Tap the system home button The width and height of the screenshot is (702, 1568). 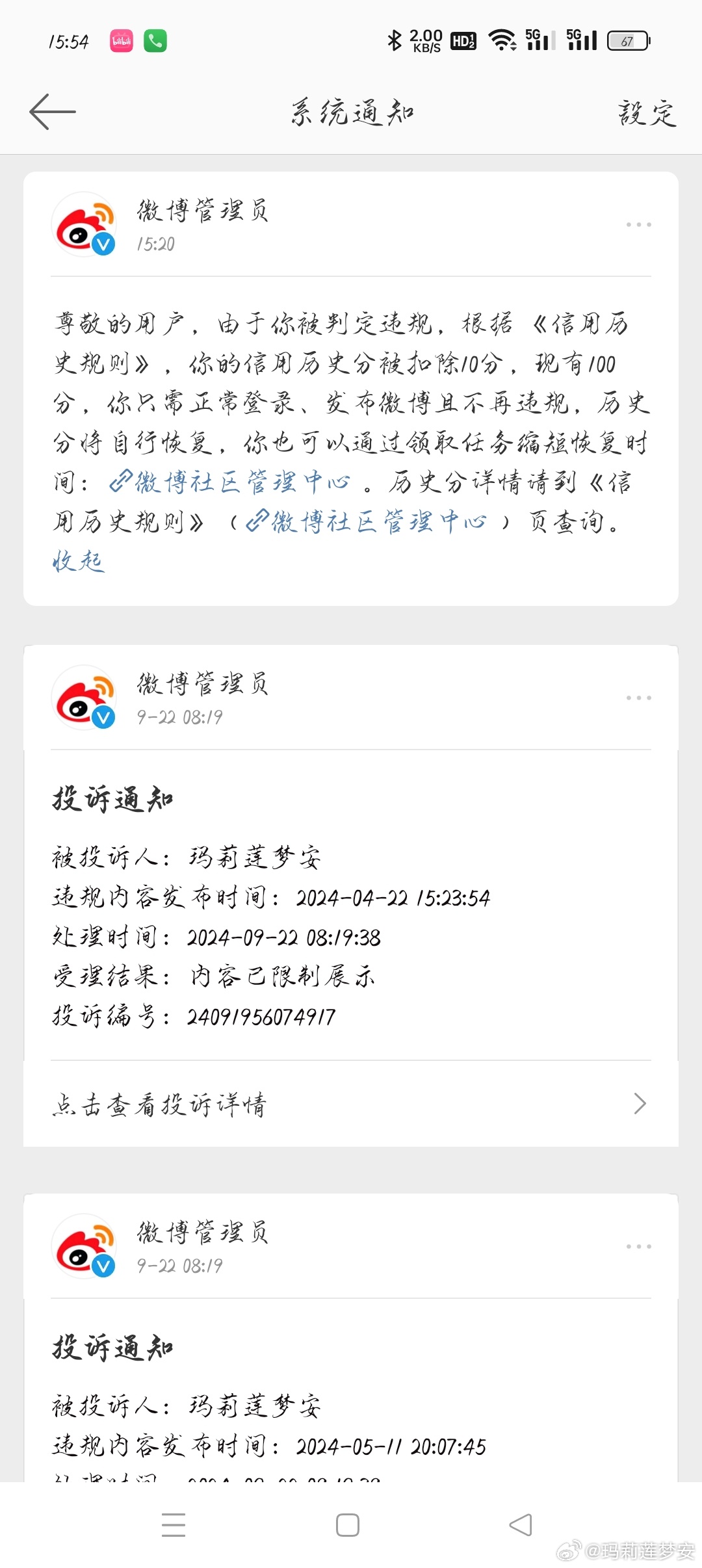[x=348, y=1525]
